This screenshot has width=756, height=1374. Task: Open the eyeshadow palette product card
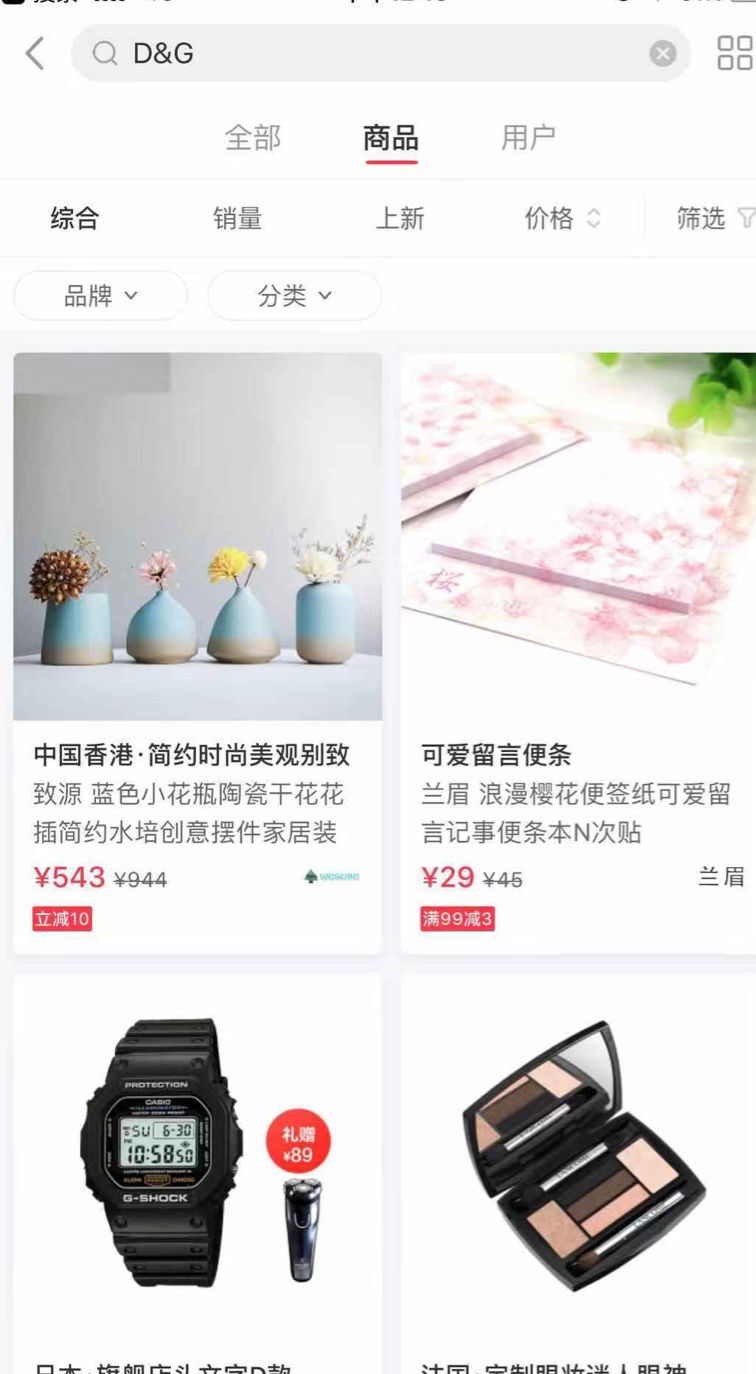578,1160
